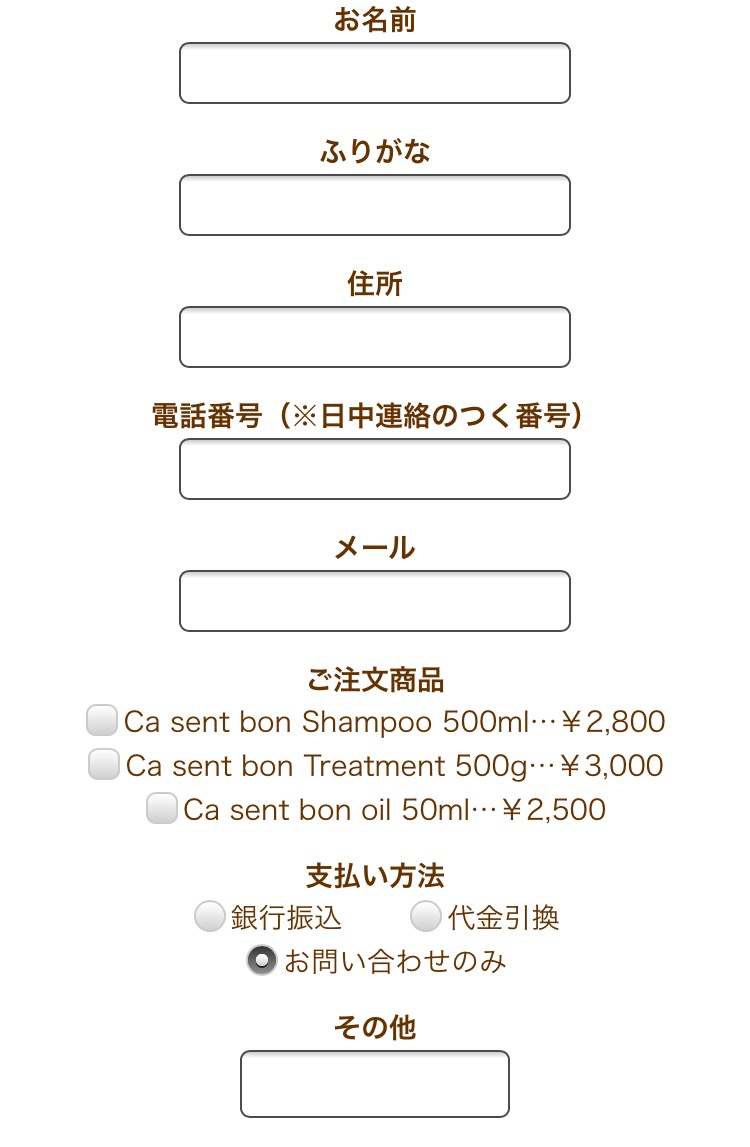Select the お問い合わせのみ radio button
This screenshot has width=750, height=1147.
[x=262, y=961]
